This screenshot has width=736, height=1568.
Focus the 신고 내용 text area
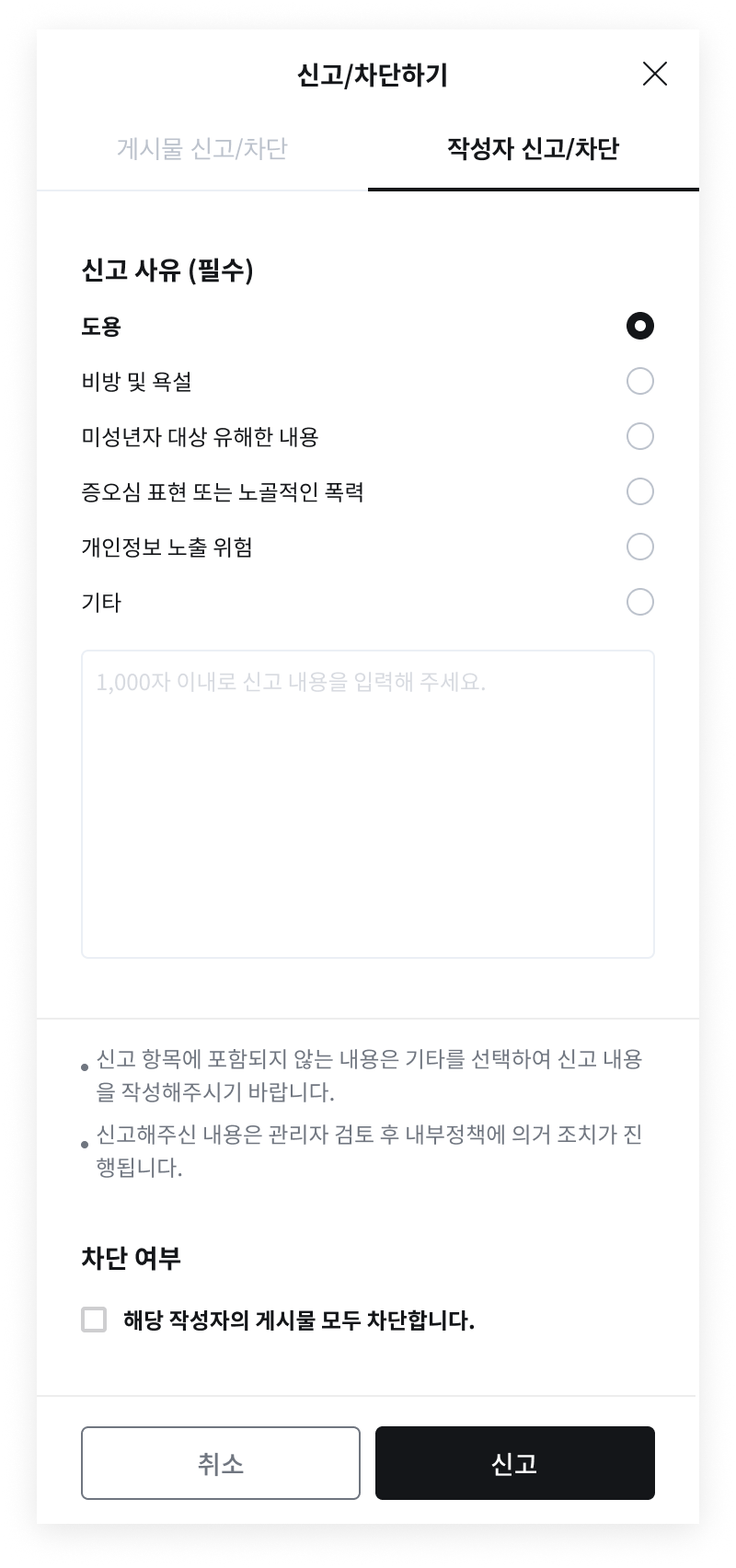coord(368,804)
